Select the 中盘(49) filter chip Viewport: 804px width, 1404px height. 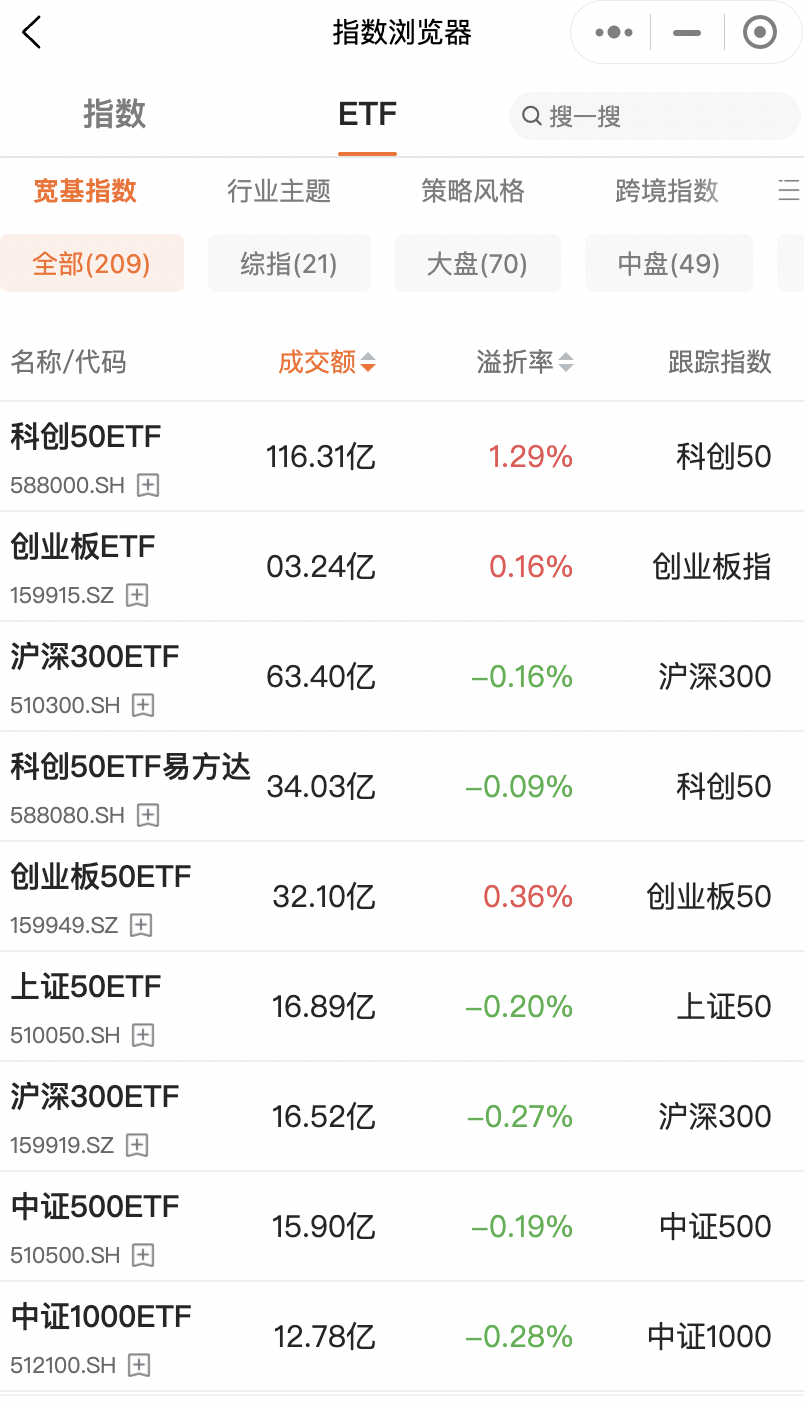click(x=668, y=264)
